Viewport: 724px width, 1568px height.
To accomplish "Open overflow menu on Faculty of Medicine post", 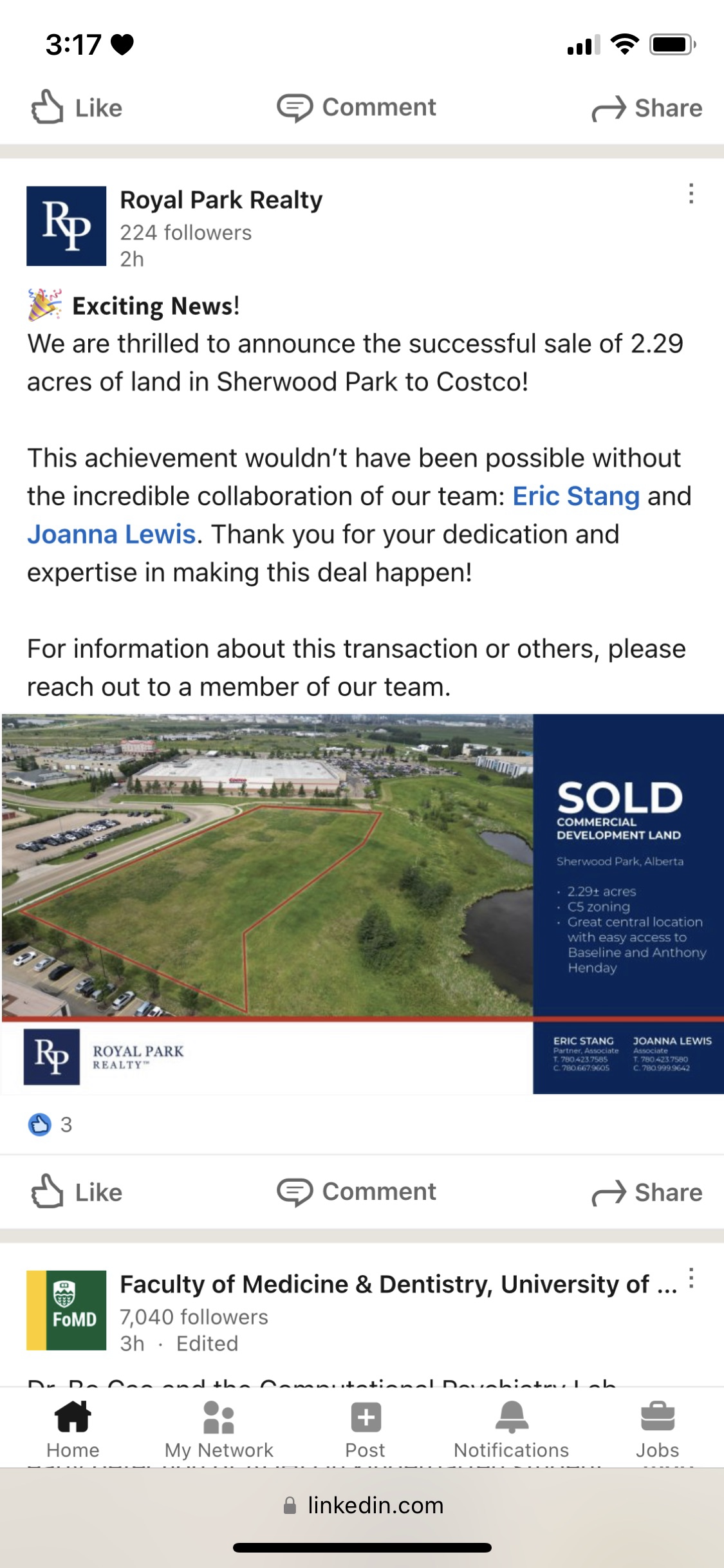I will (691, 1278).
